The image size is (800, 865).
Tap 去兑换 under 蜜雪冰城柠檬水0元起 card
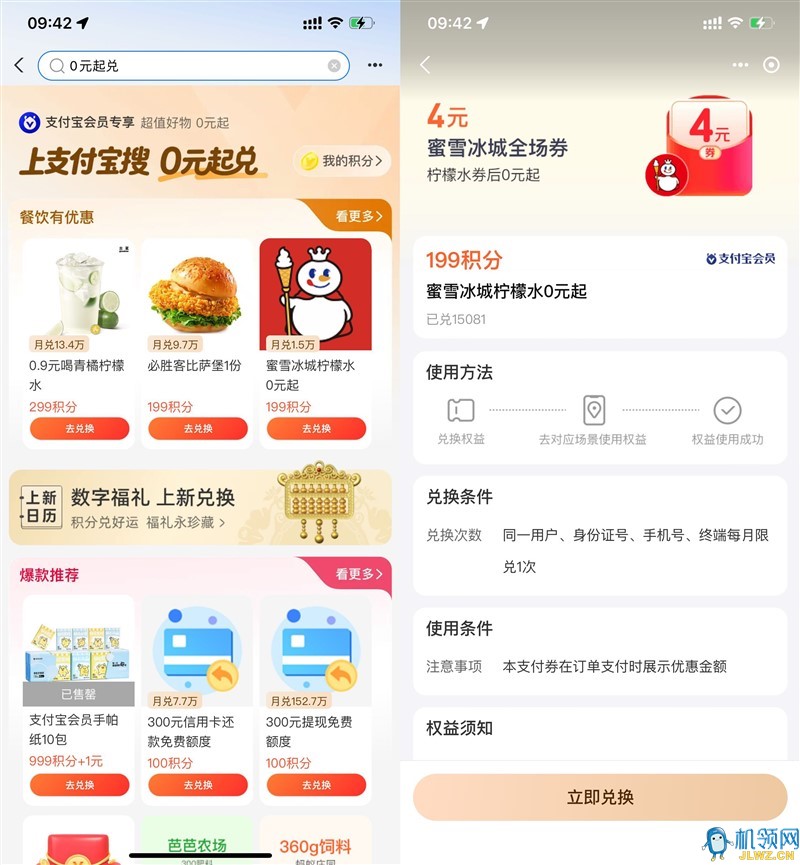pos(315,428)
